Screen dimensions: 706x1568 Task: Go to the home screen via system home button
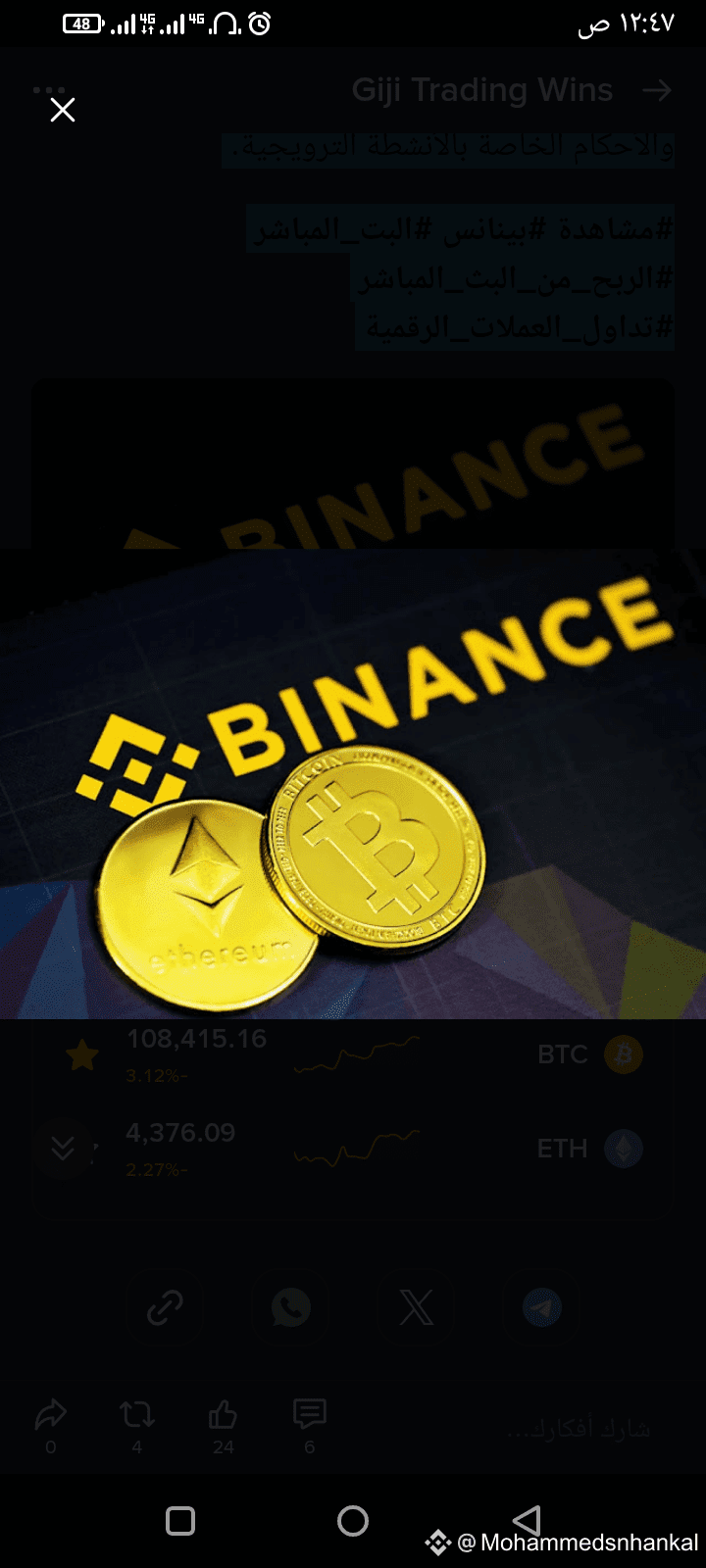click(353, 1521)
